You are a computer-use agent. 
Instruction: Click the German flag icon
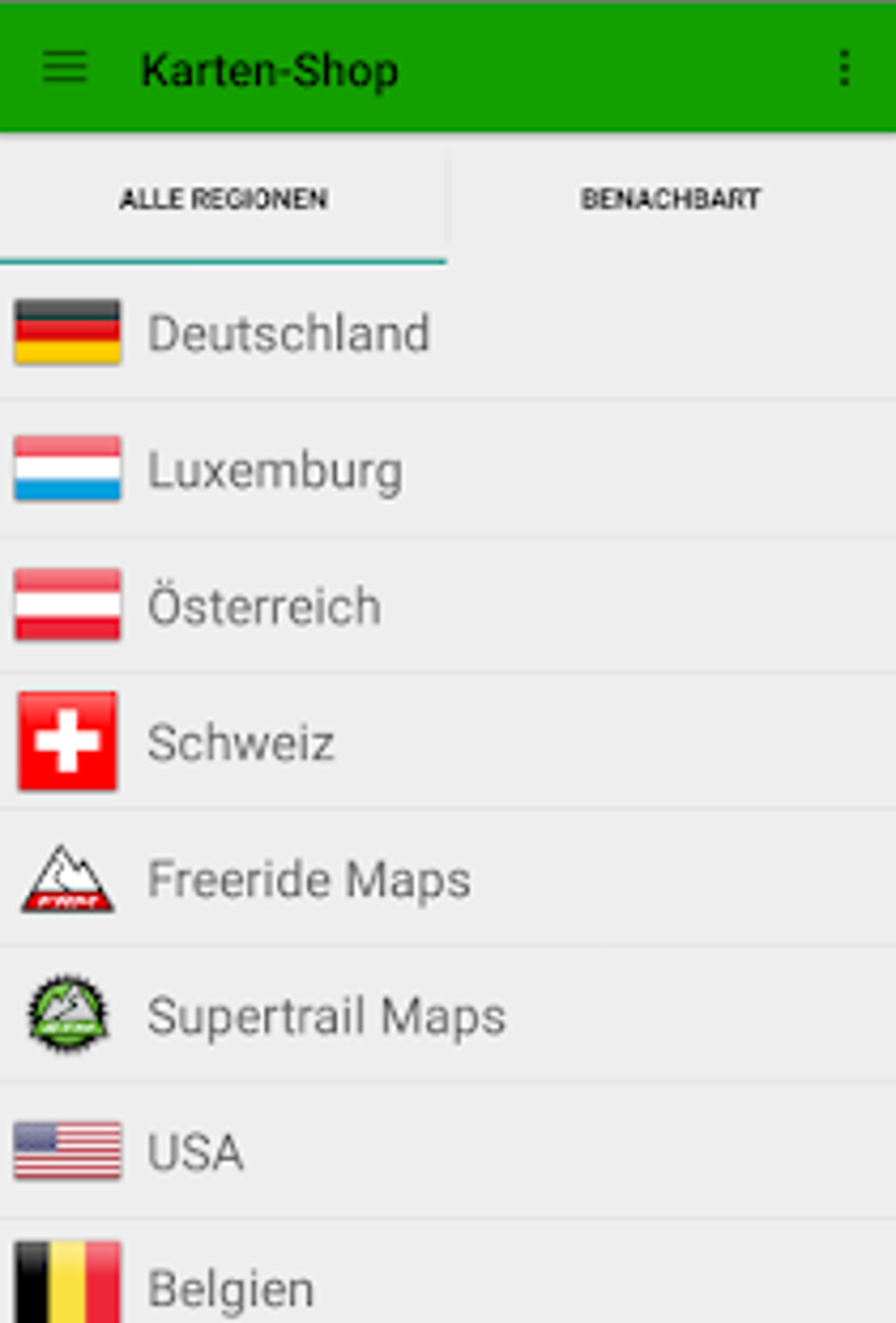(66, 334)
